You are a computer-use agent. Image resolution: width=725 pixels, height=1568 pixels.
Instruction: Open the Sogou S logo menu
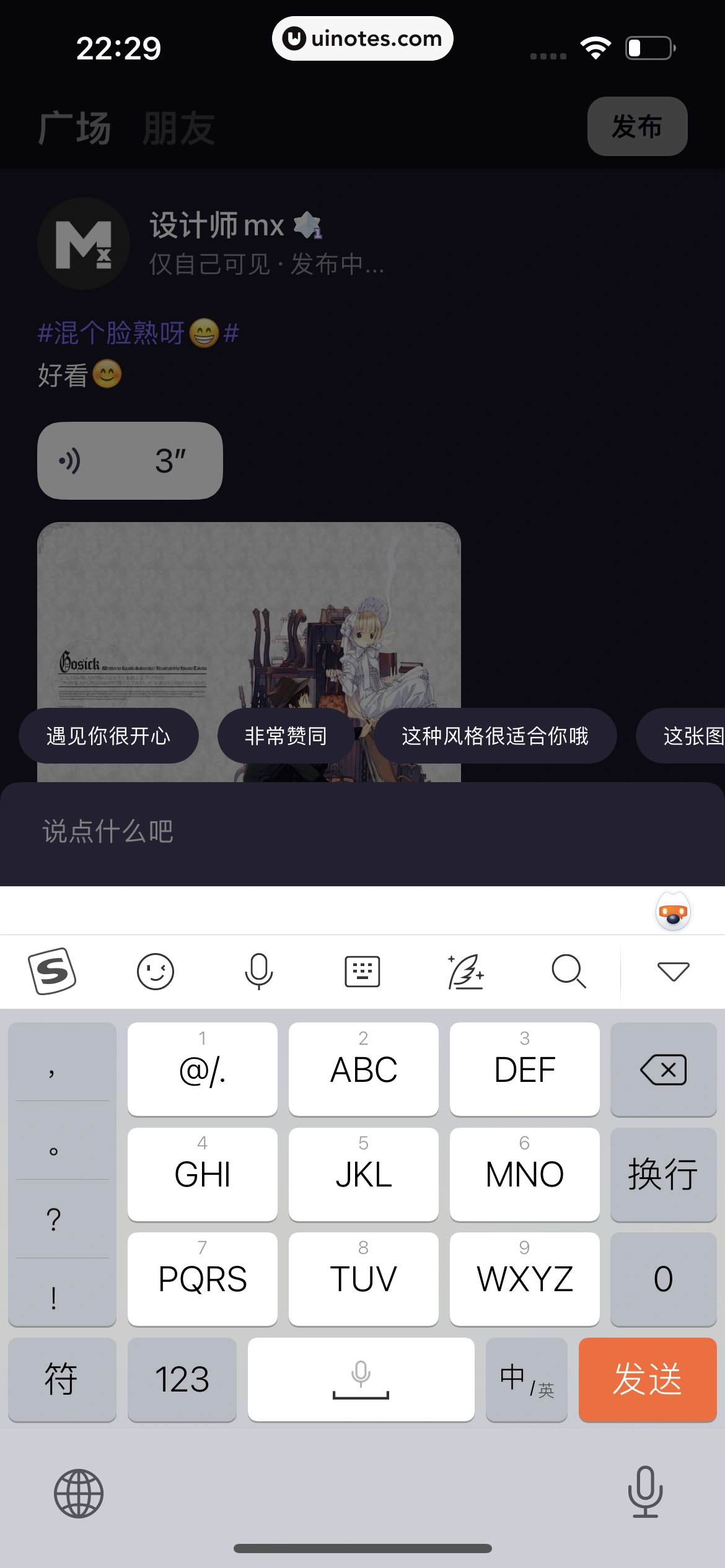(x=53, y=971)
